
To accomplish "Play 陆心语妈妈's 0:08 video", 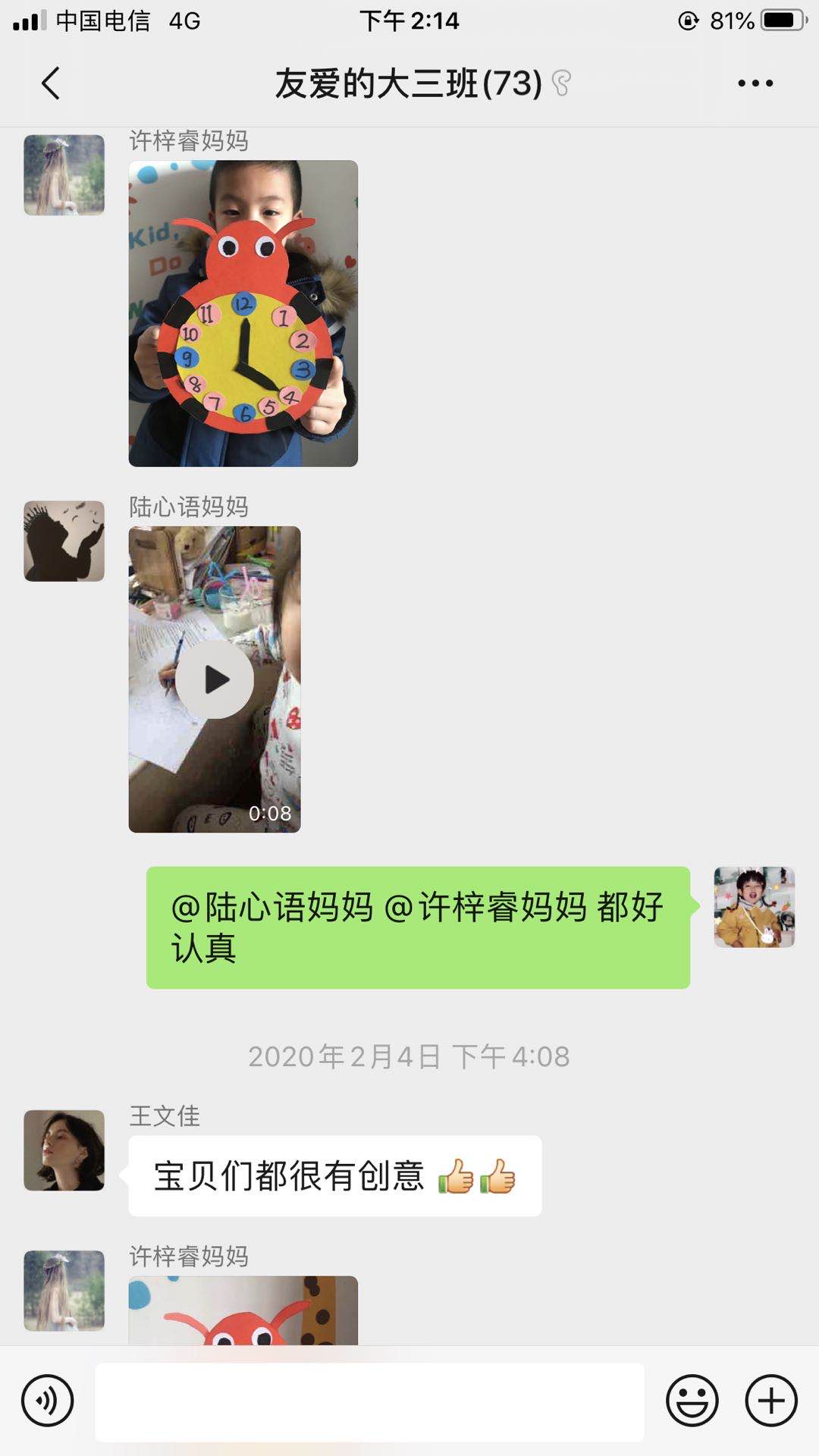I will coord(215,679).
